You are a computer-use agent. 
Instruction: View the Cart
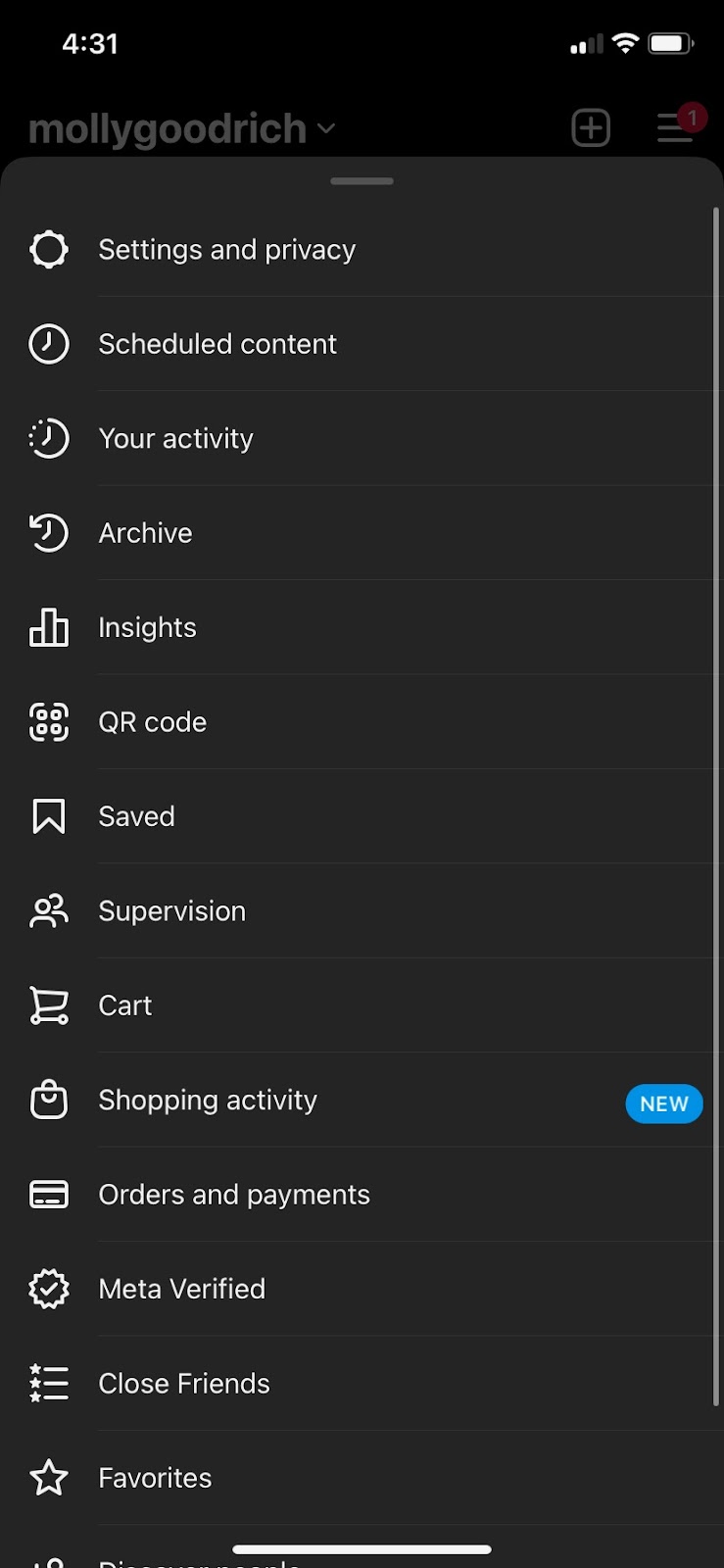point(125,1005)
